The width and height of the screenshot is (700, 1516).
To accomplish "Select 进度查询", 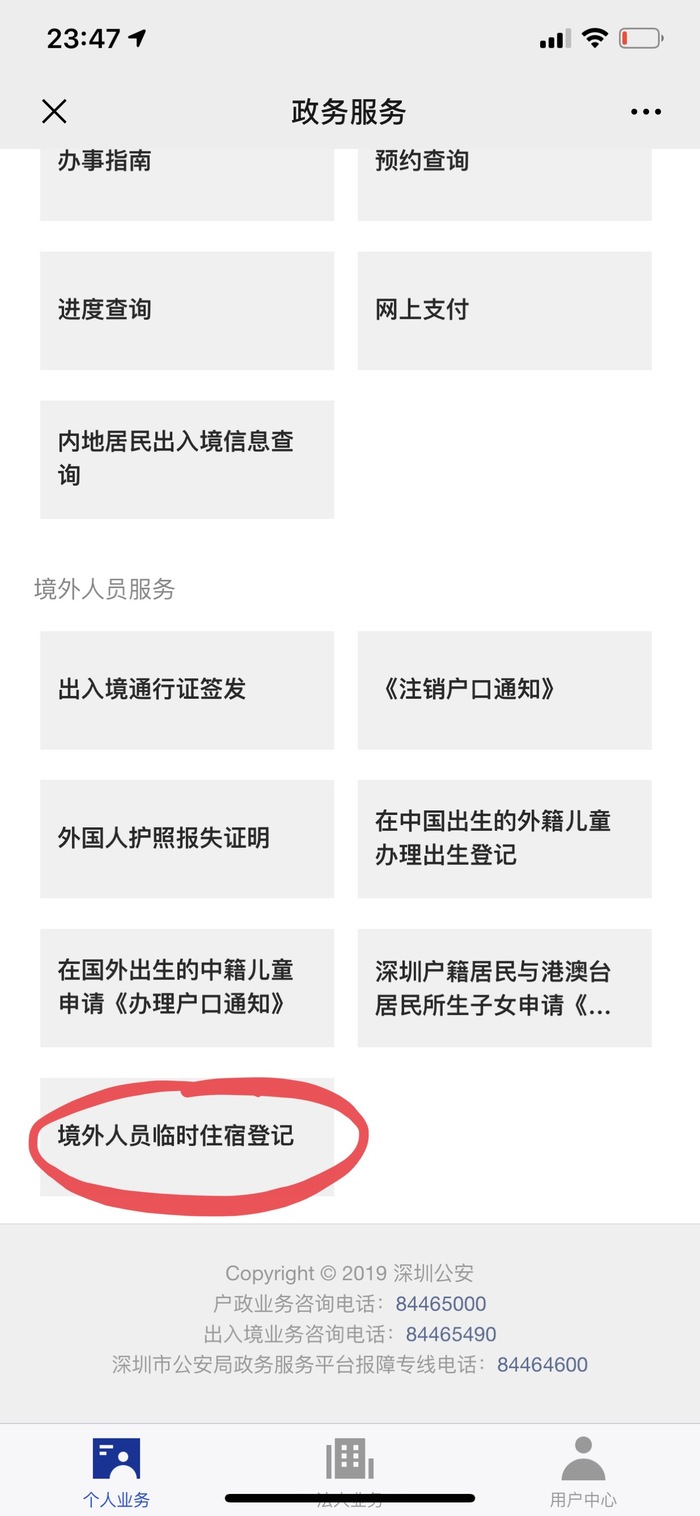I will click(187, 310).
